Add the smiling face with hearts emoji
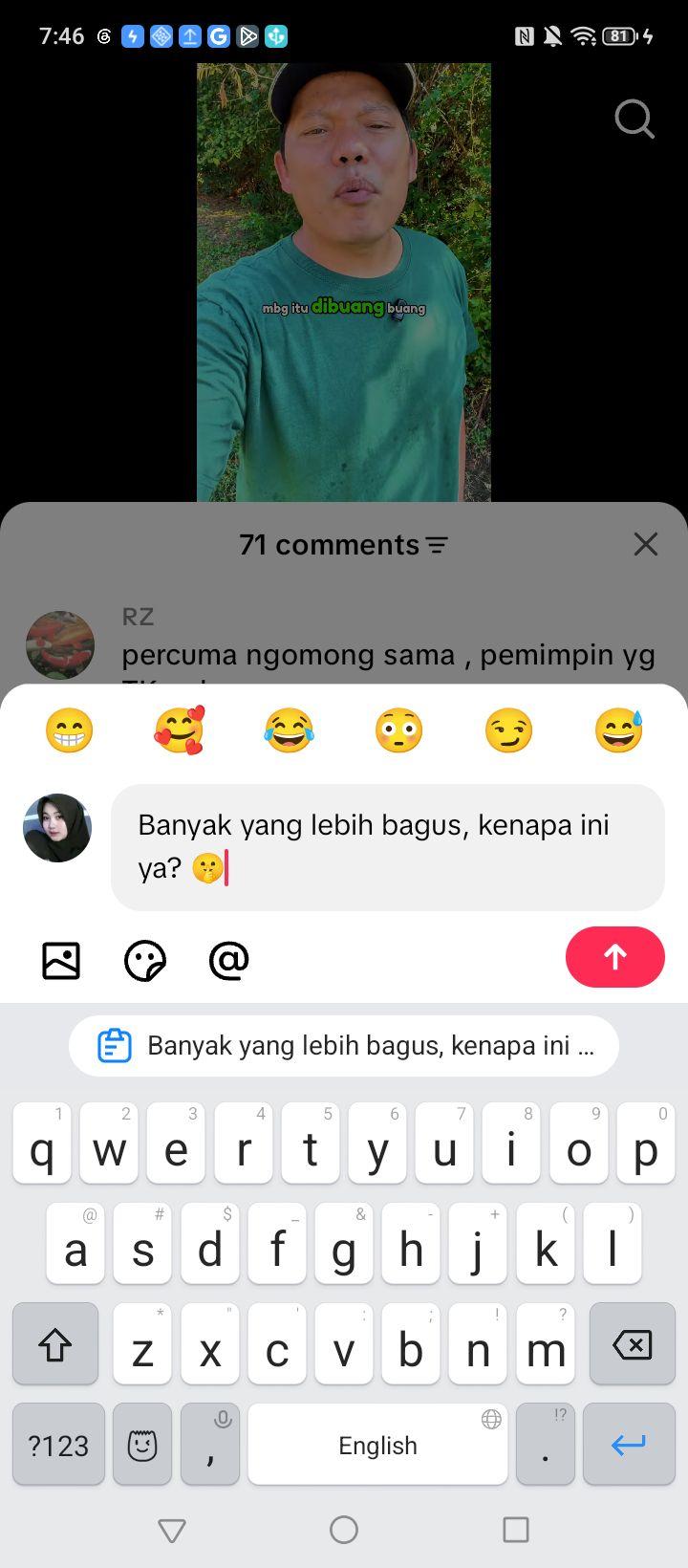This screenshot has height=1568, width=688. coord(180,731)
